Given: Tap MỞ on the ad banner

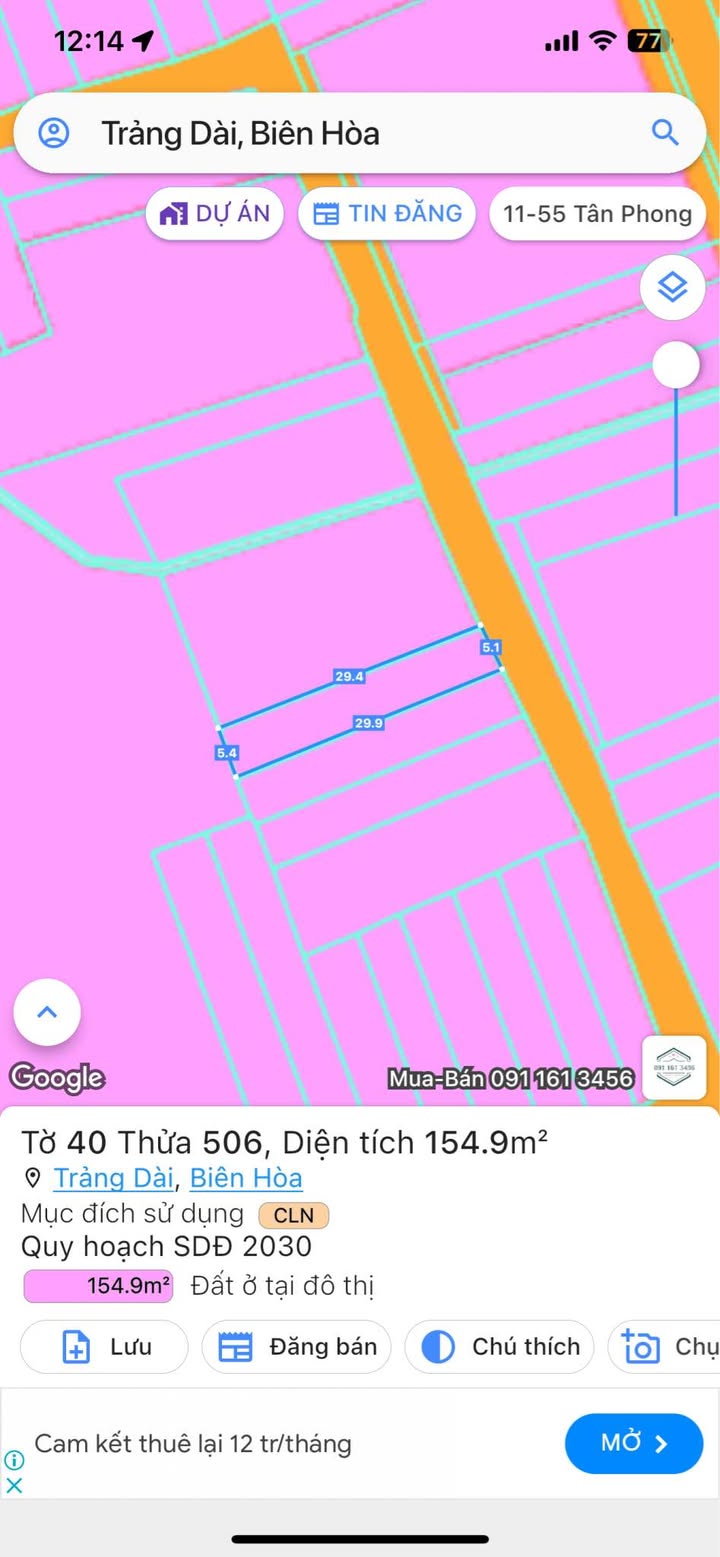Looking at the screenshot, I should point(634,1443).
